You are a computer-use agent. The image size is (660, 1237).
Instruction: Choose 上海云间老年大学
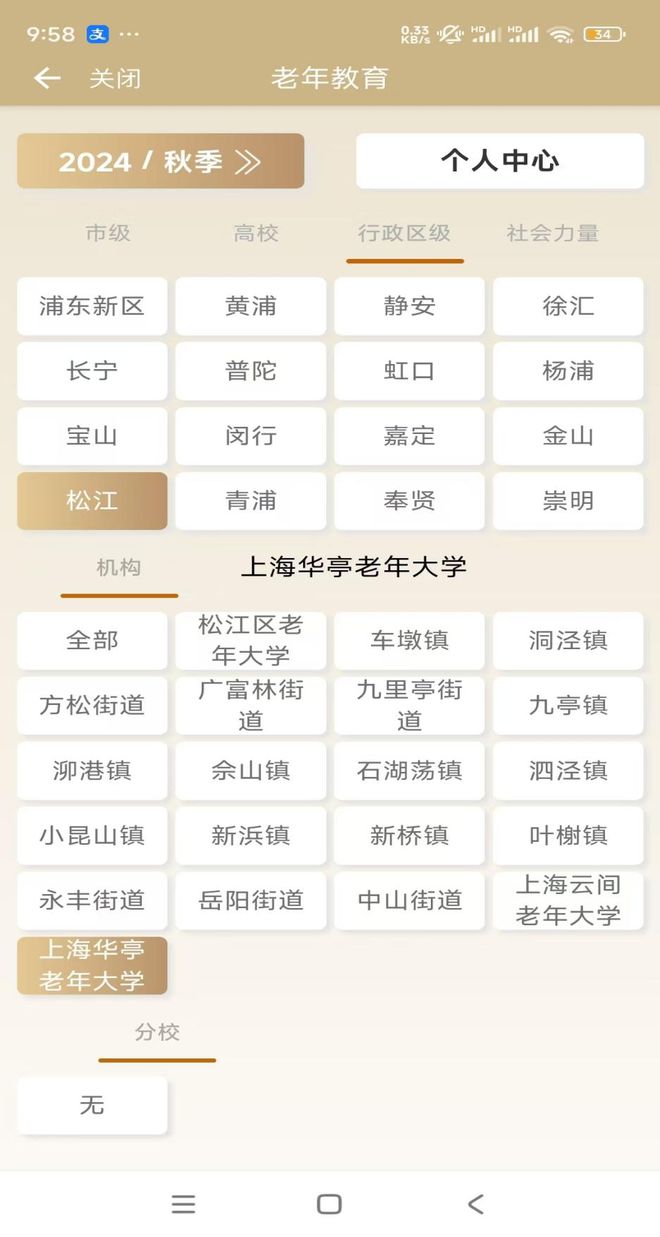[x=568, y=900]
